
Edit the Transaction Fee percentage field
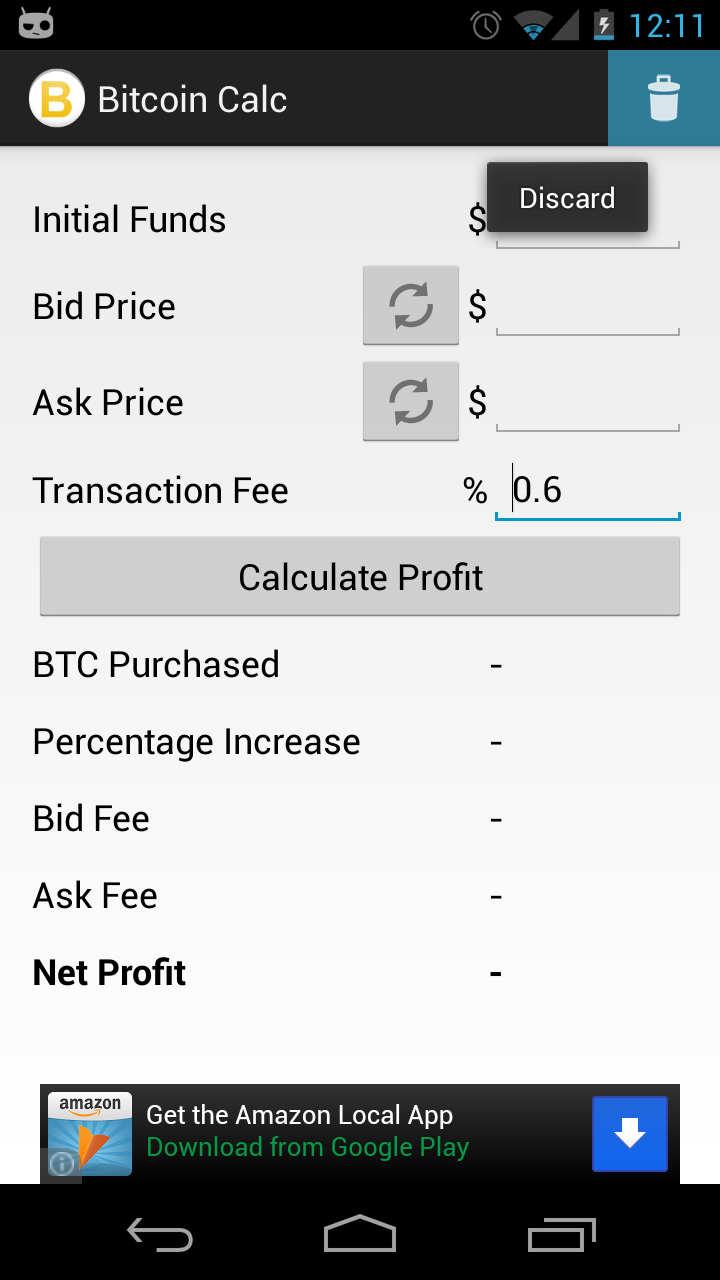click(x=588, y=491)
